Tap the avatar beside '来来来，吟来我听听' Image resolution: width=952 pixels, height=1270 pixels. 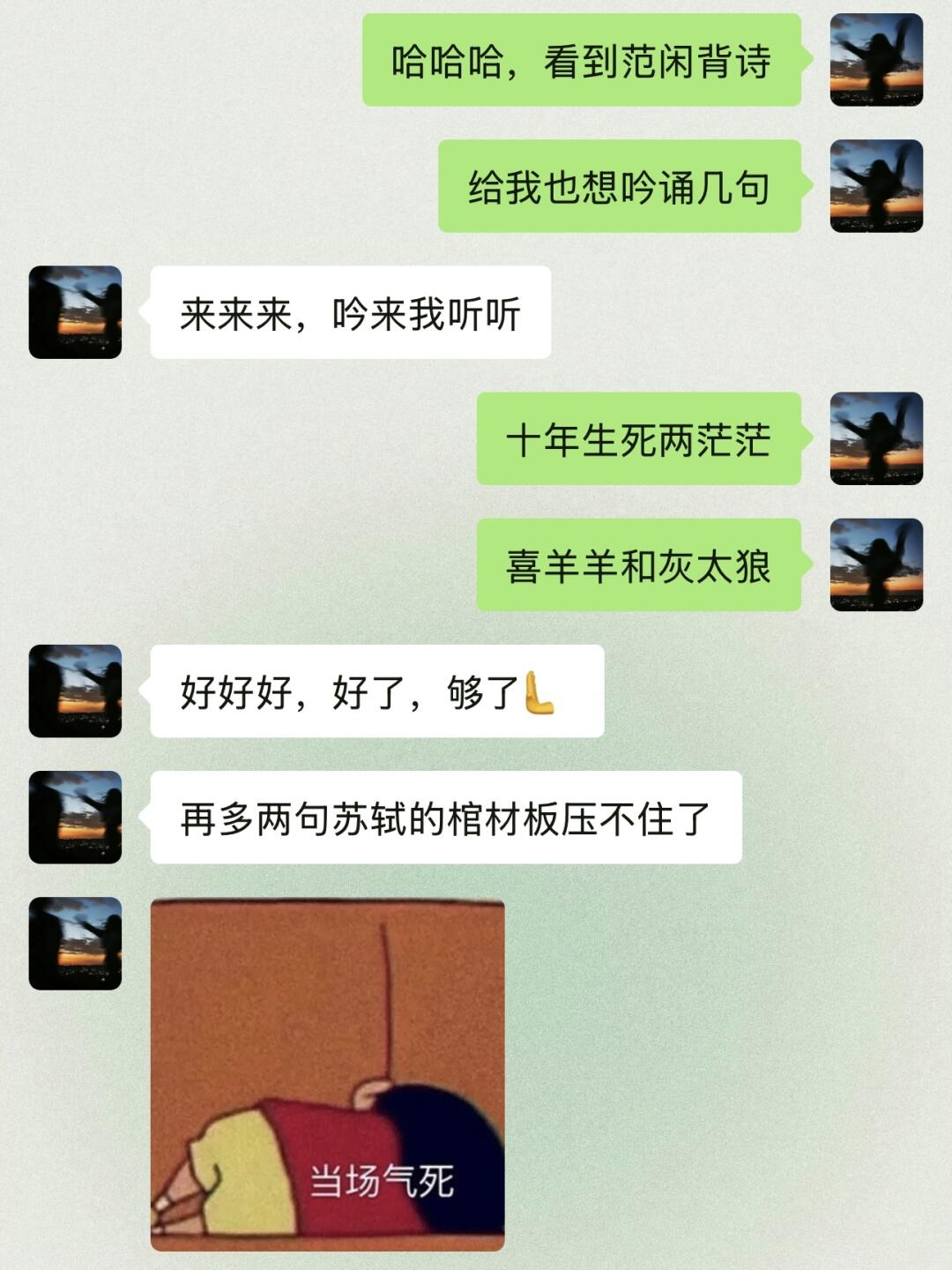75,312
